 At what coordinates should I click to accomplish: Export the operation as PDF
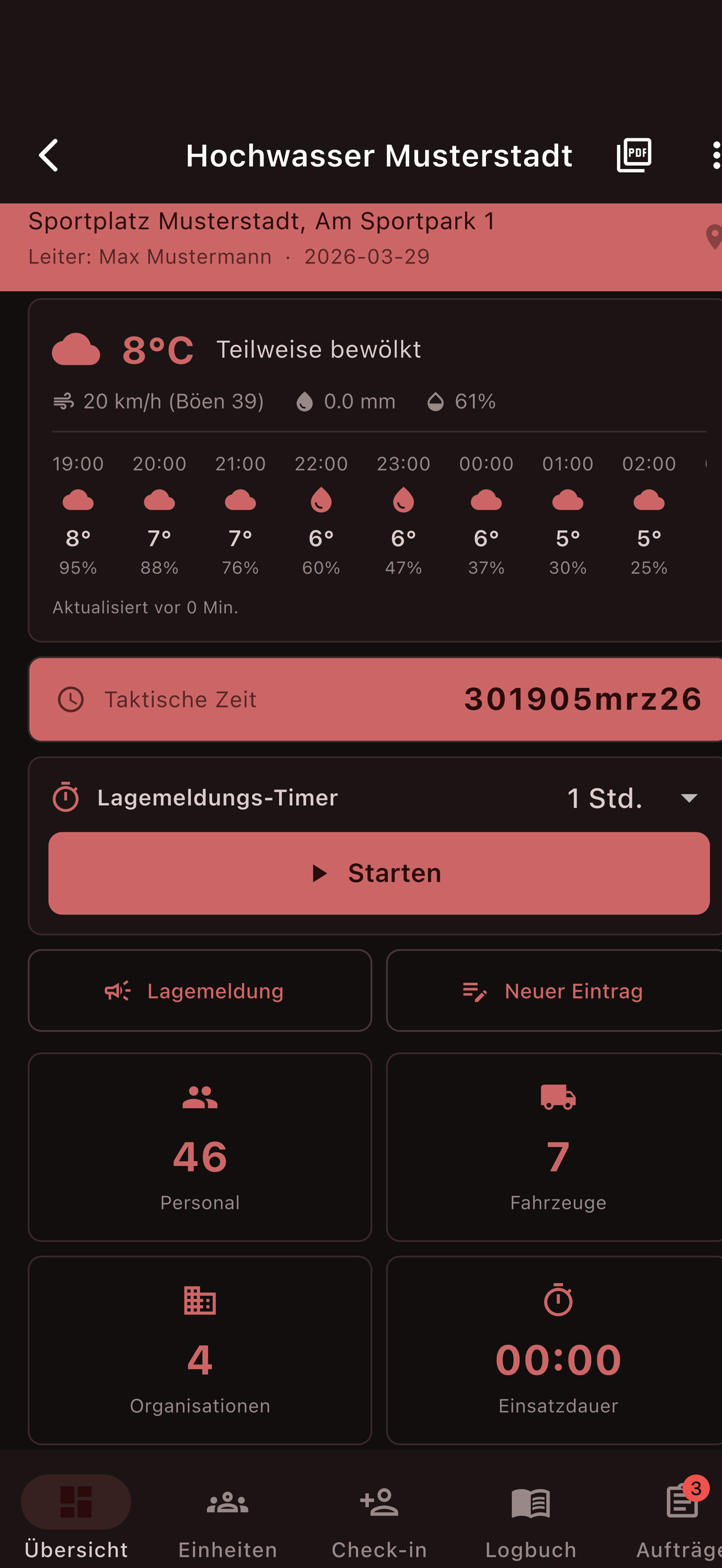click(x=634, y=155)
